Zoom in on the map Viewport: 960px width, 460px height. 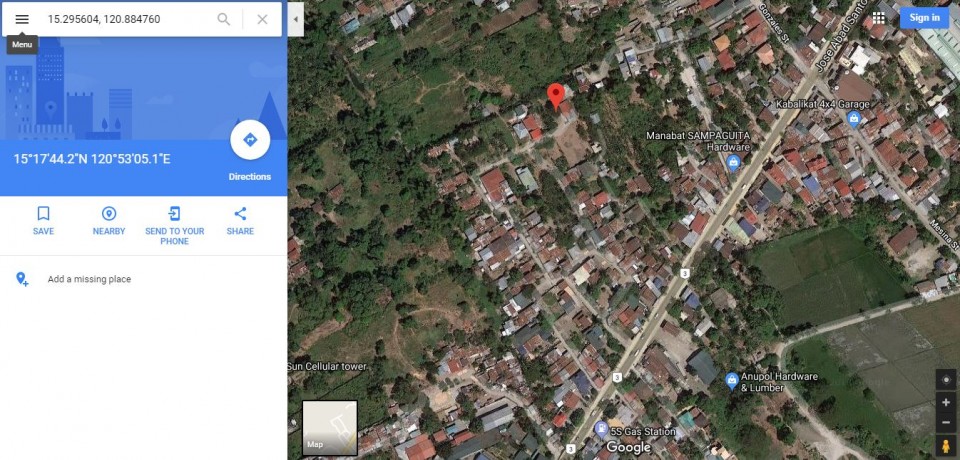(946, 402)
